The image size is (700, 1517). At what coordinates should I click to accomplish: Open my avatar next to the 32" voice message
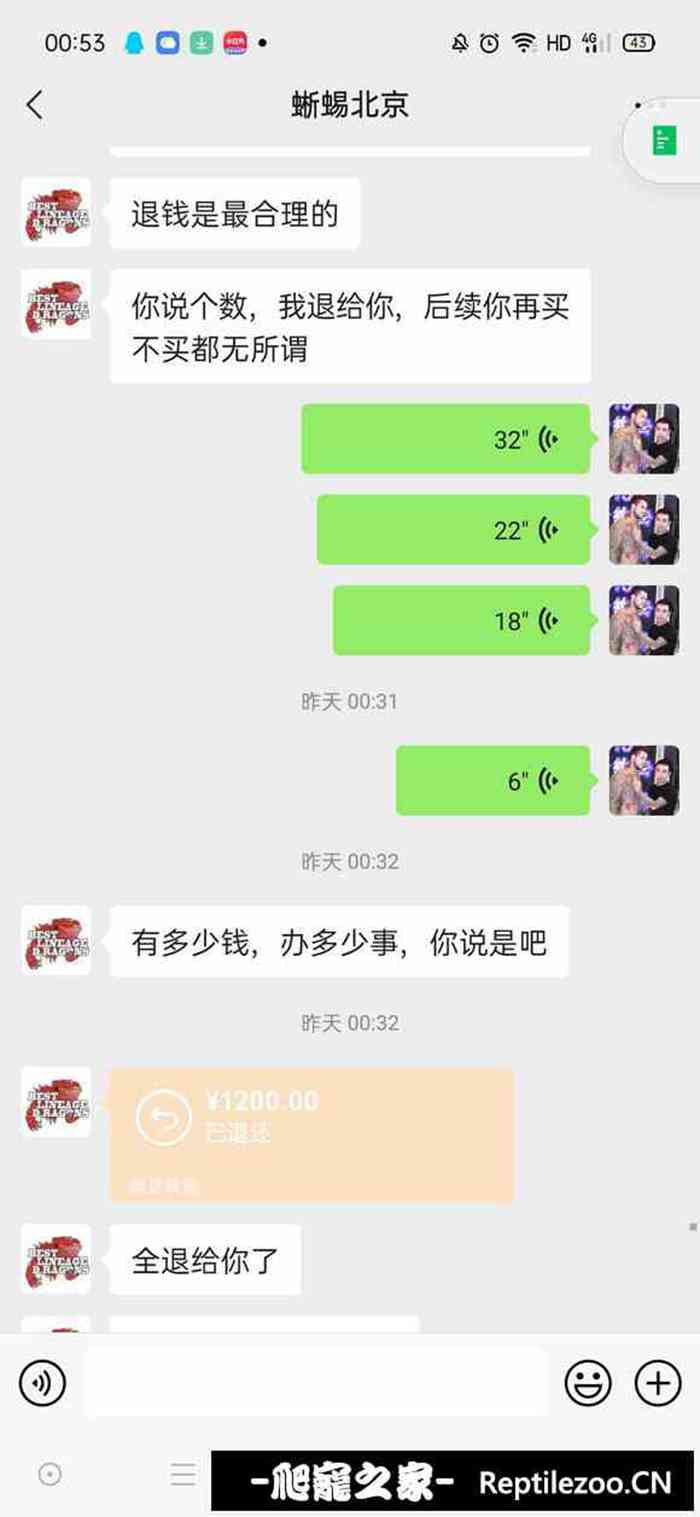click(644, 439)
